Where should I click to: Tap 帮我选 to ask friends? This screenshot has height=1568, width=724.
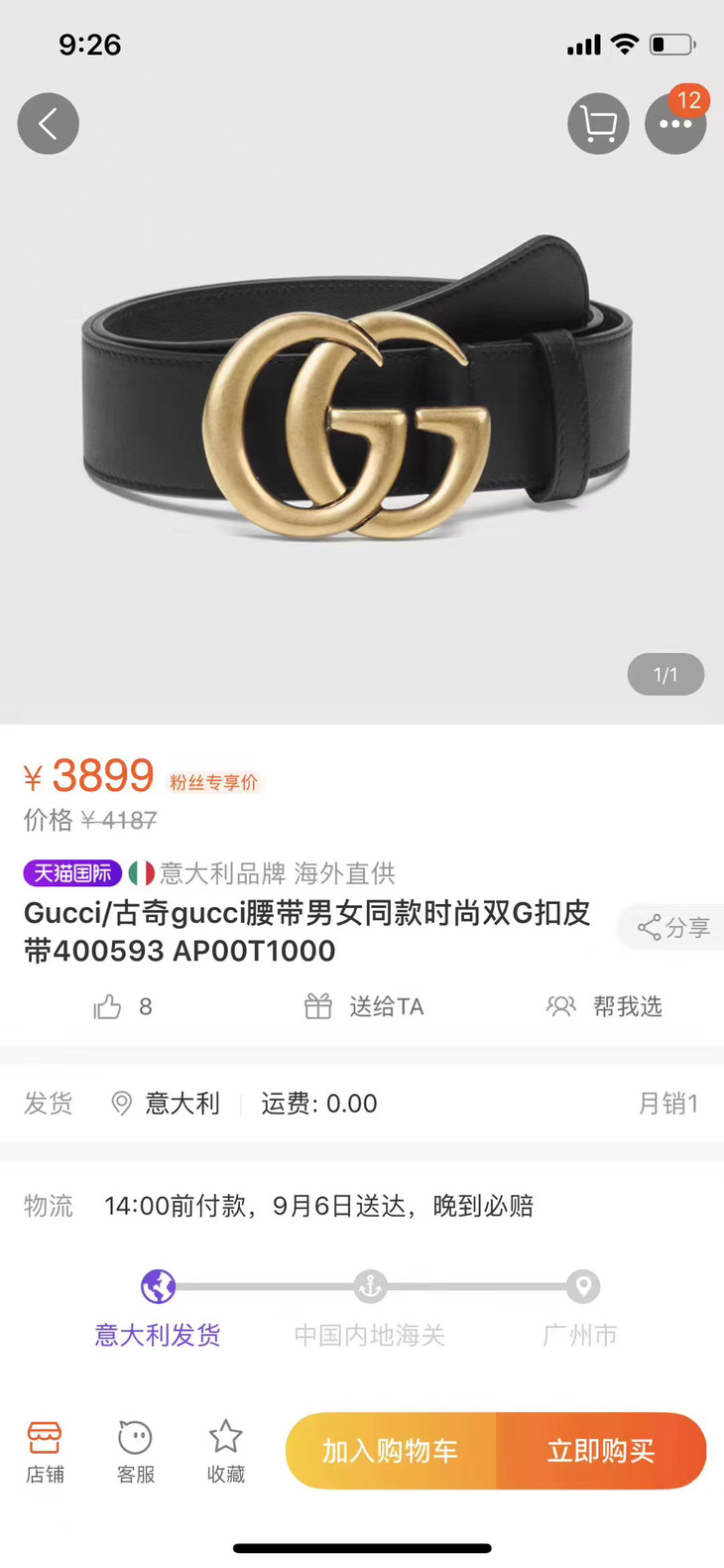pyautogui.click(x=603, y=1007)
